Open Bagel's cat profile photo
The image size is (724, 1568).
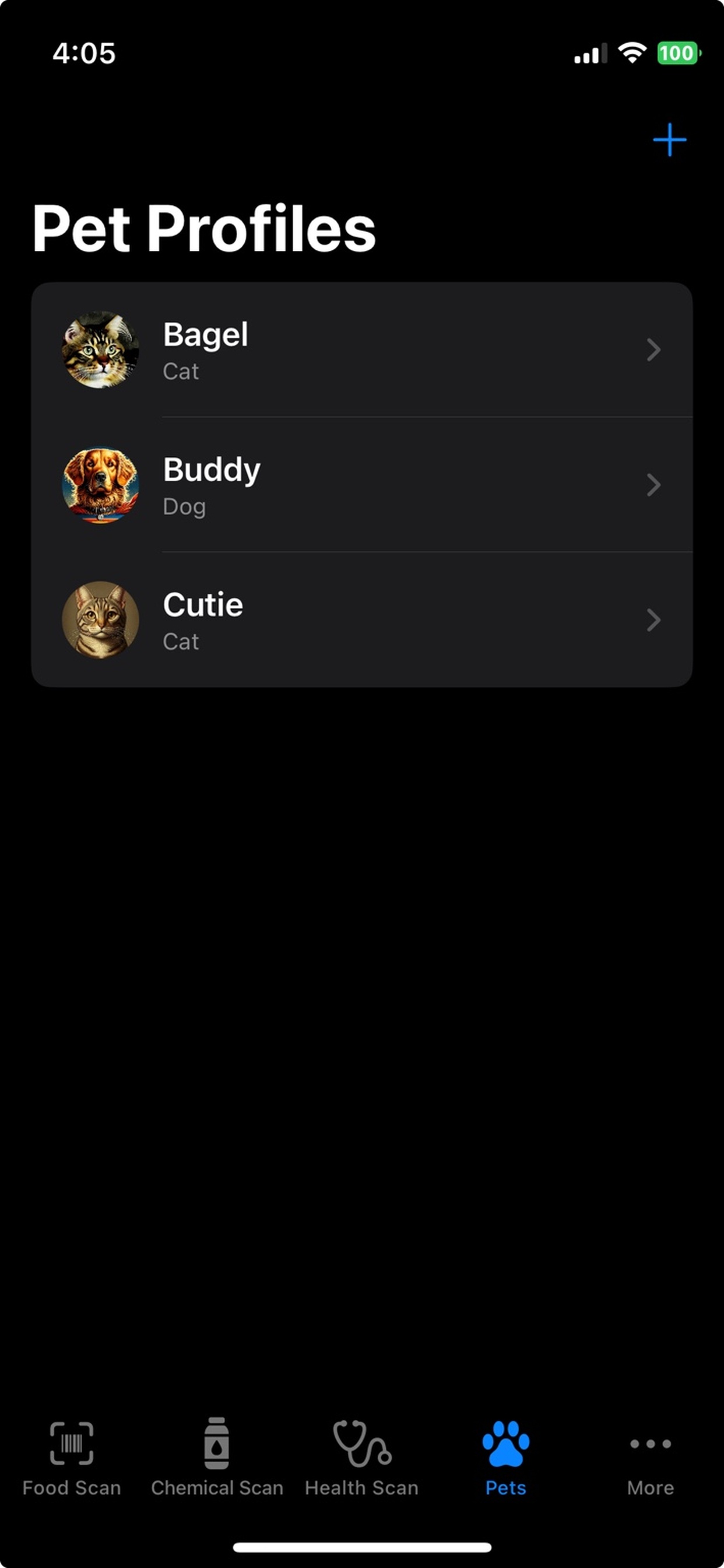pos(101,350)
